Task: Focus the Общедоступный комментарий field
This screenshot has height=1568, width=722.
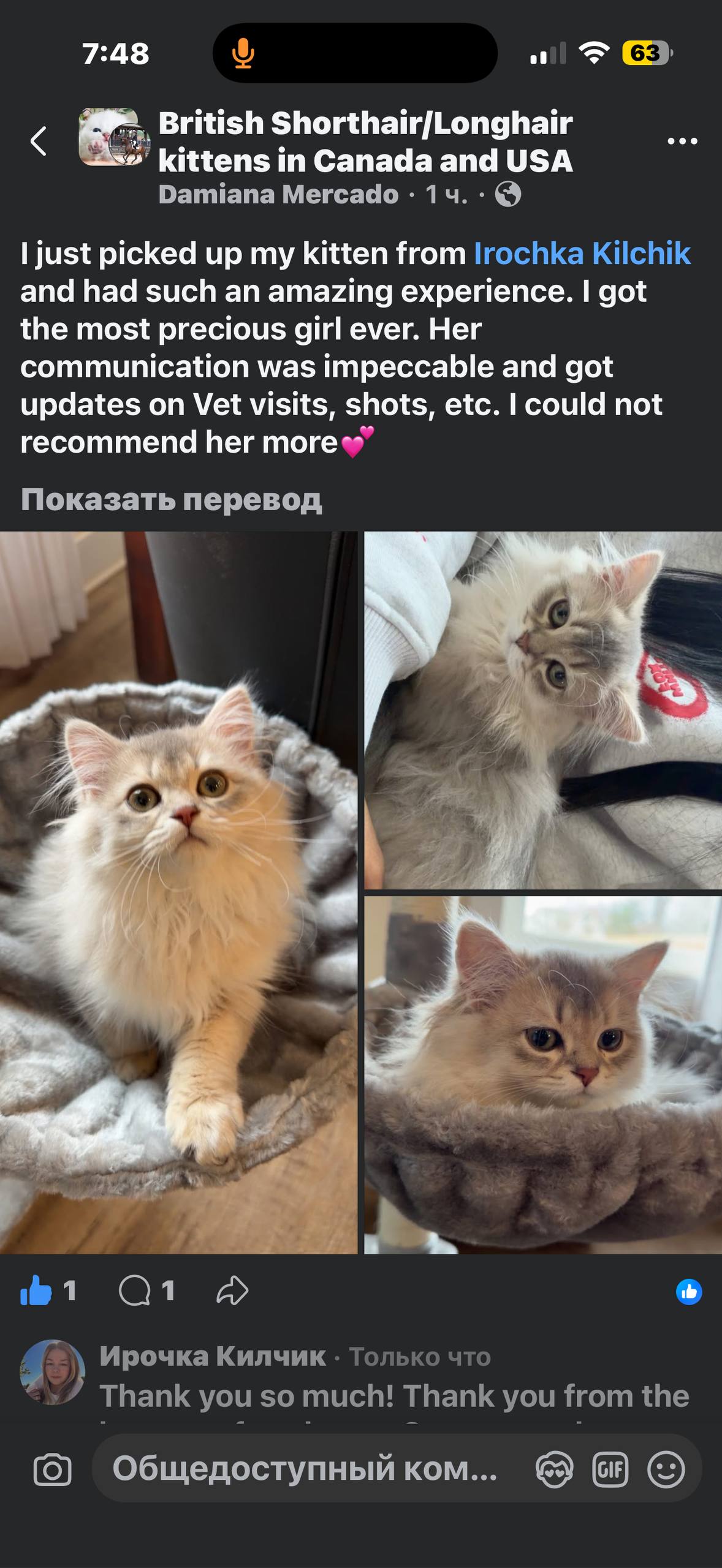Action: coord(305,1468)
